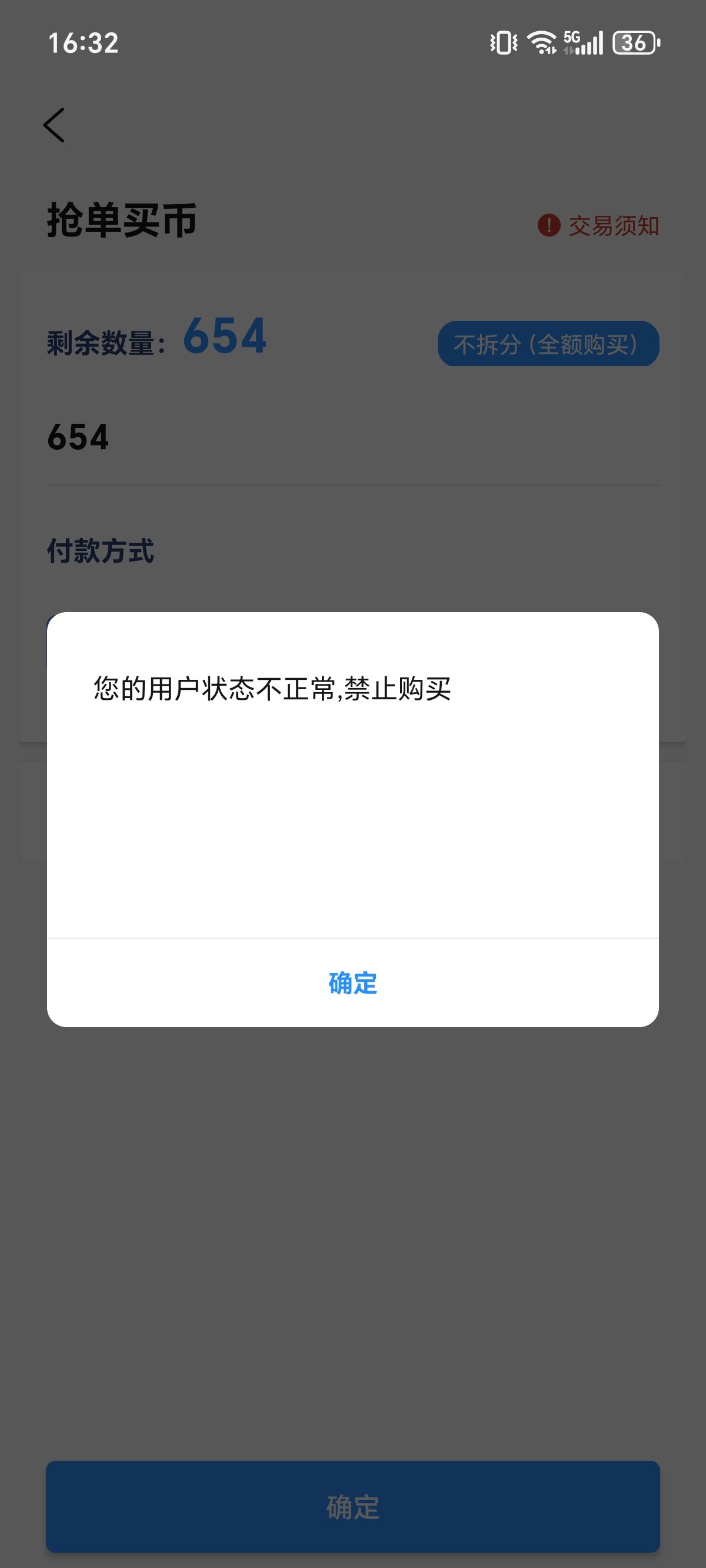706x1568 pixels.
Task: Confirm purchase with the bottom 确定 button
Action: click(x=352, y=1507)
